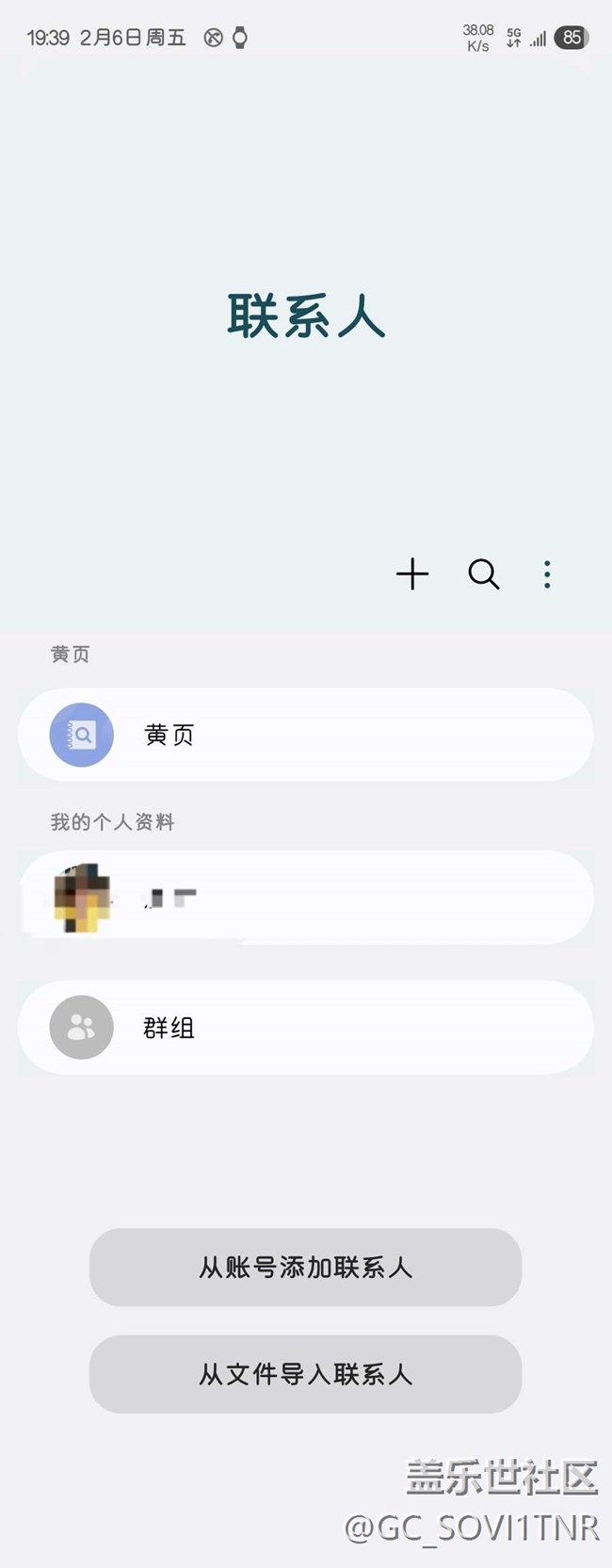Open the 群组 groups row

pos(305,1027)
